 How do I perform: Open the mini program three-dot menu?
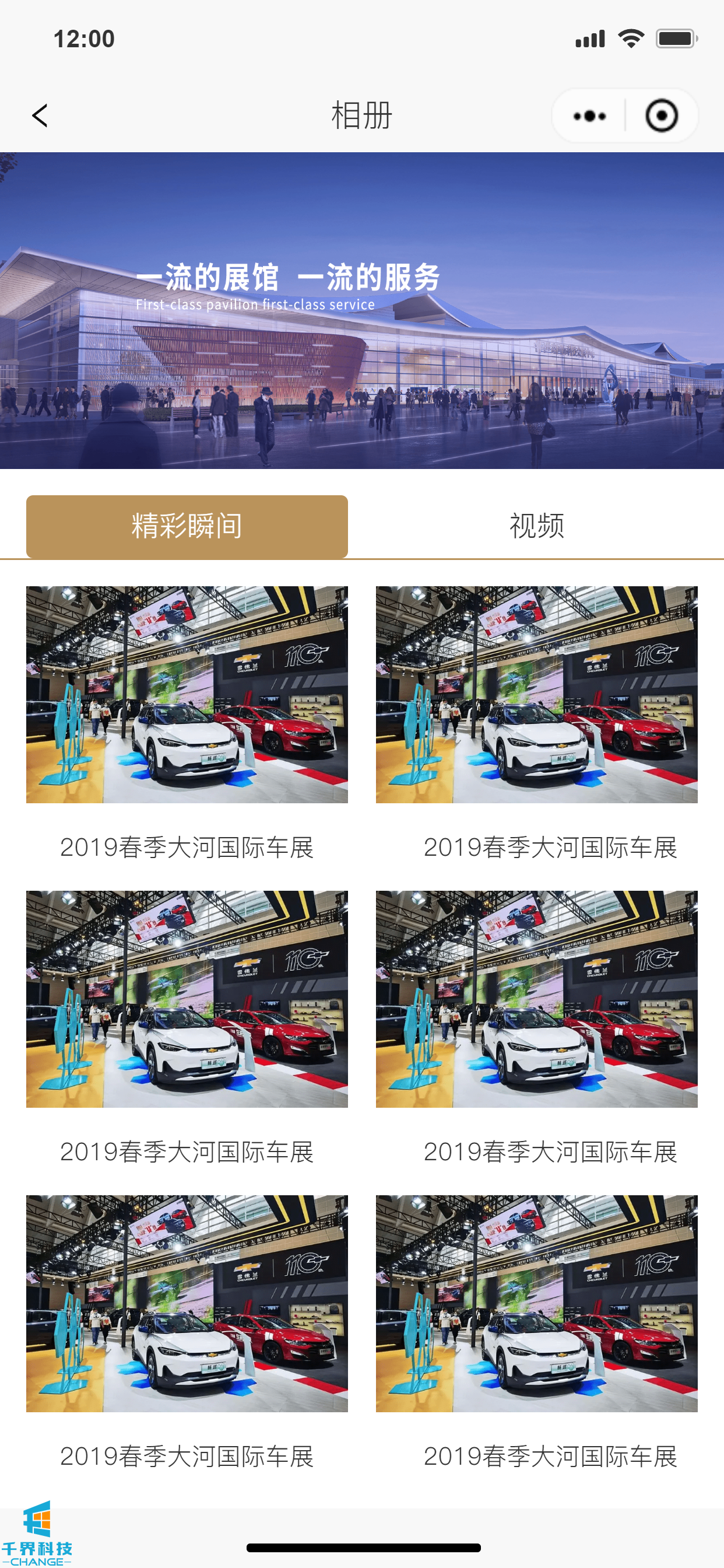[589, 116]
